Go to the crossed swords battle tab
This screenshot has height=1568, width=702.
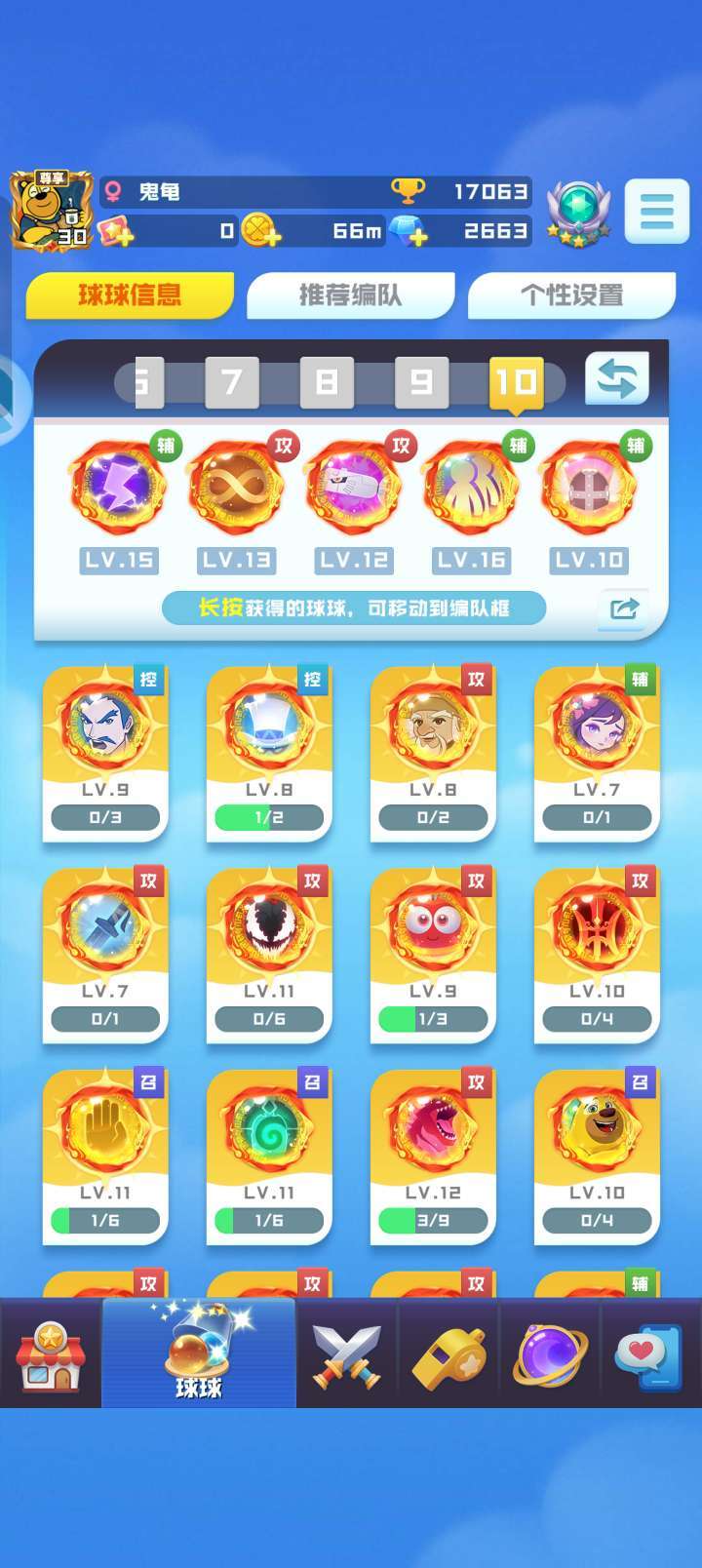click(x=347, y=1354)
